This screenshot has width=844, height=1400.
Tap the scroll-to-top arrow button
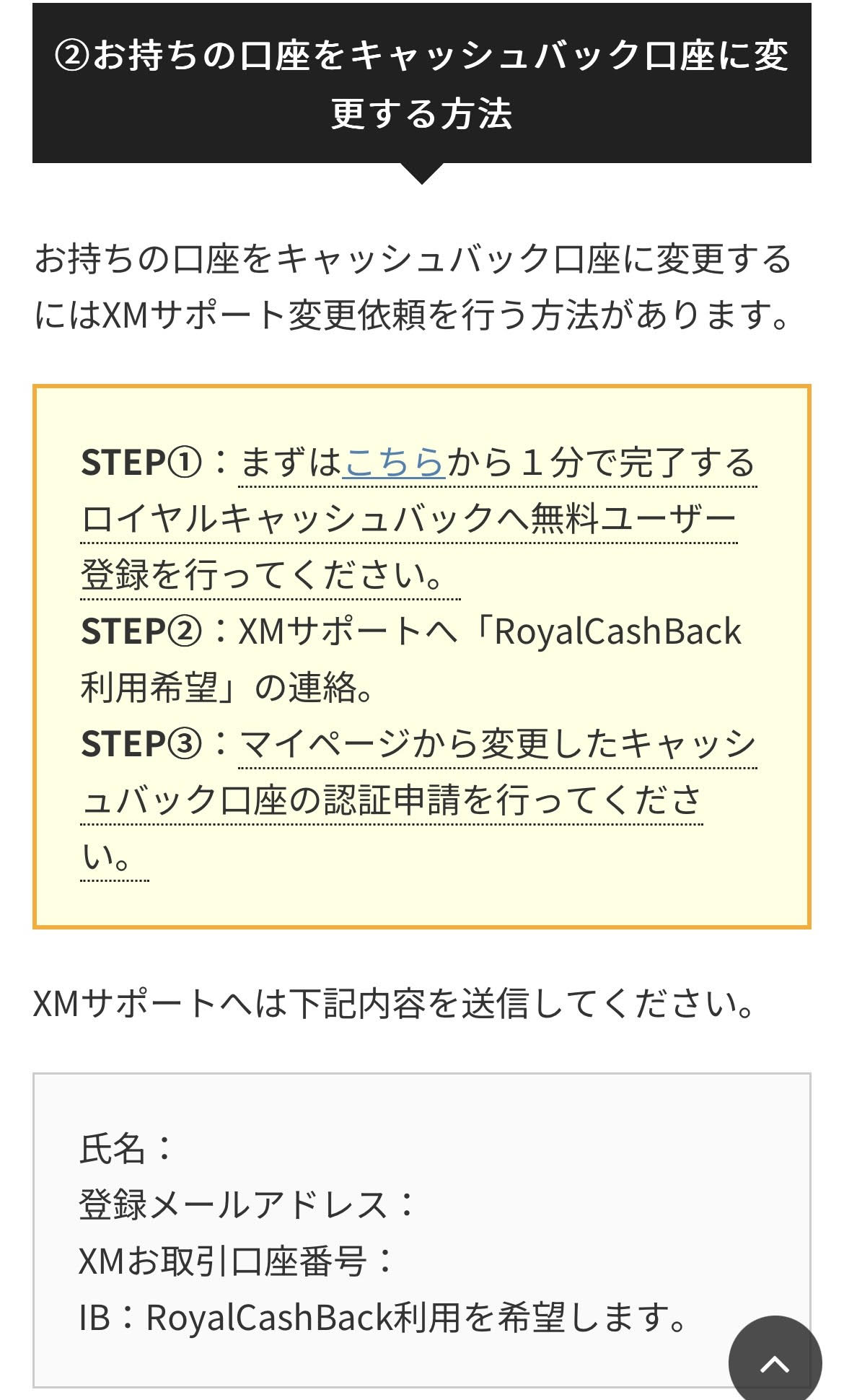(x=775, y=1360)
